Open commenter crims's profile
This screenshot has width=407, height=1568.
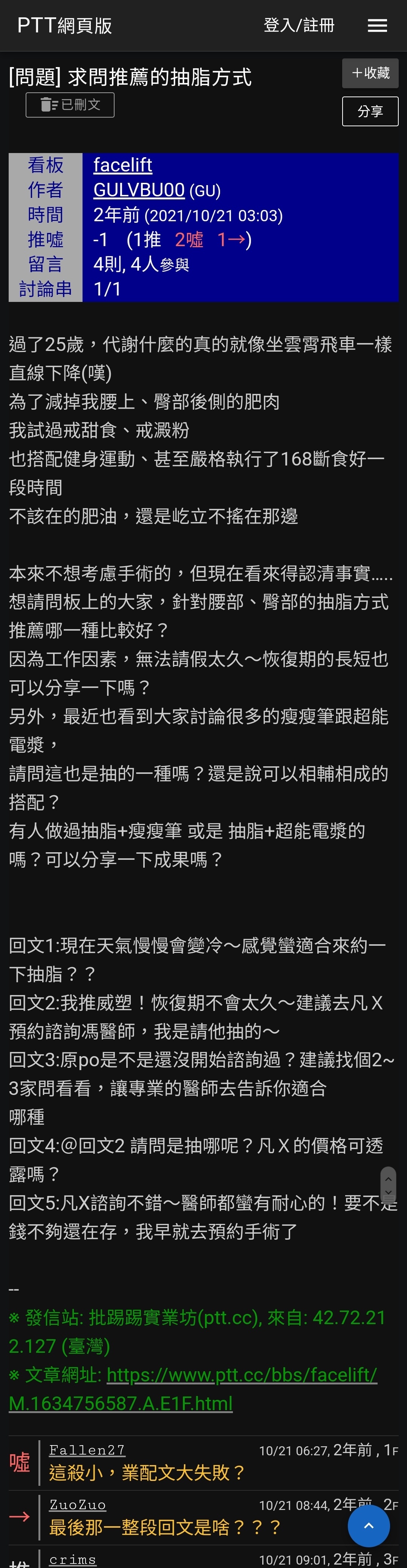tap(72, 1559)
